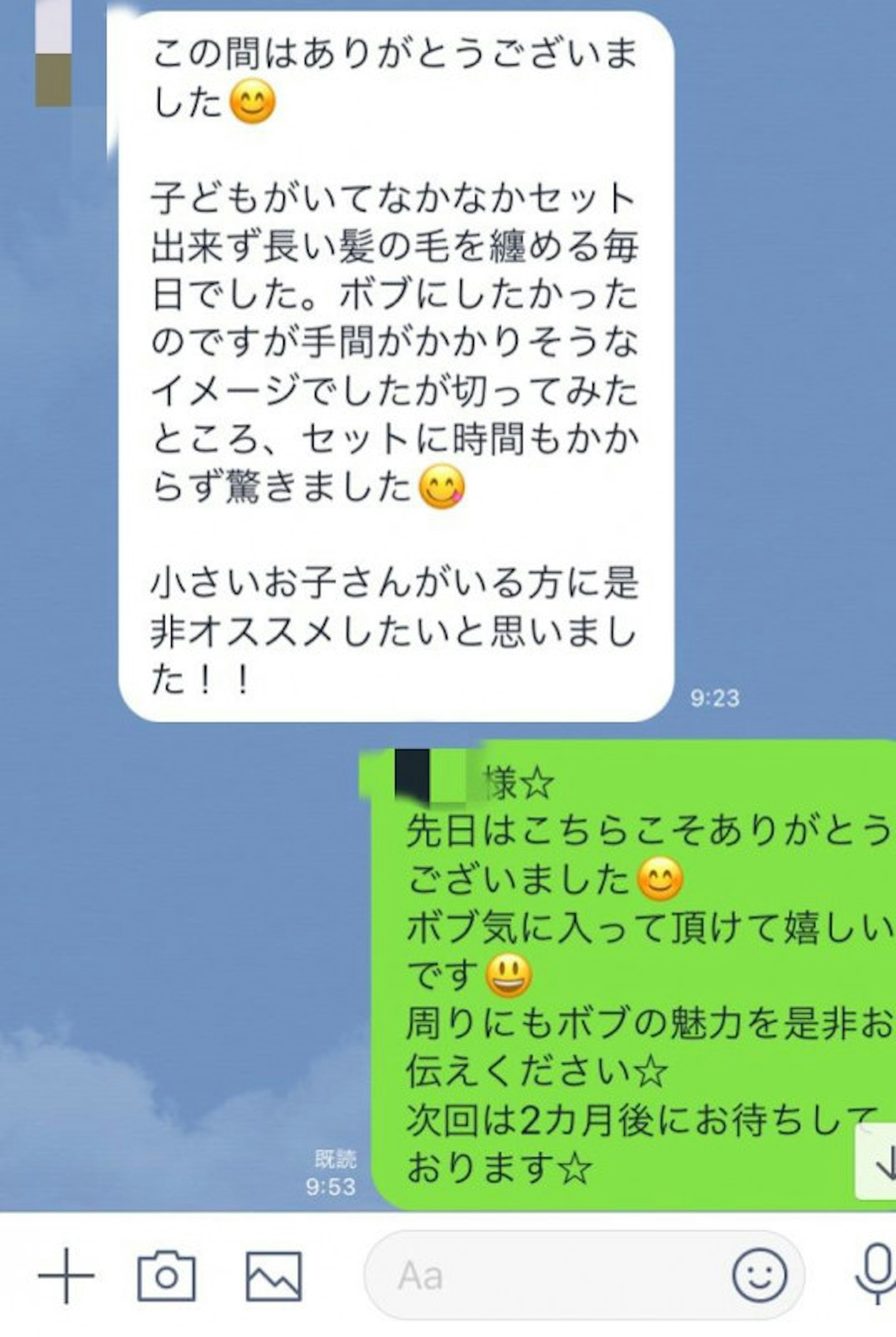This screenshot has width=896, height=1337.
Task: Record a voice message with microphone
Action: click(877, 1275)
